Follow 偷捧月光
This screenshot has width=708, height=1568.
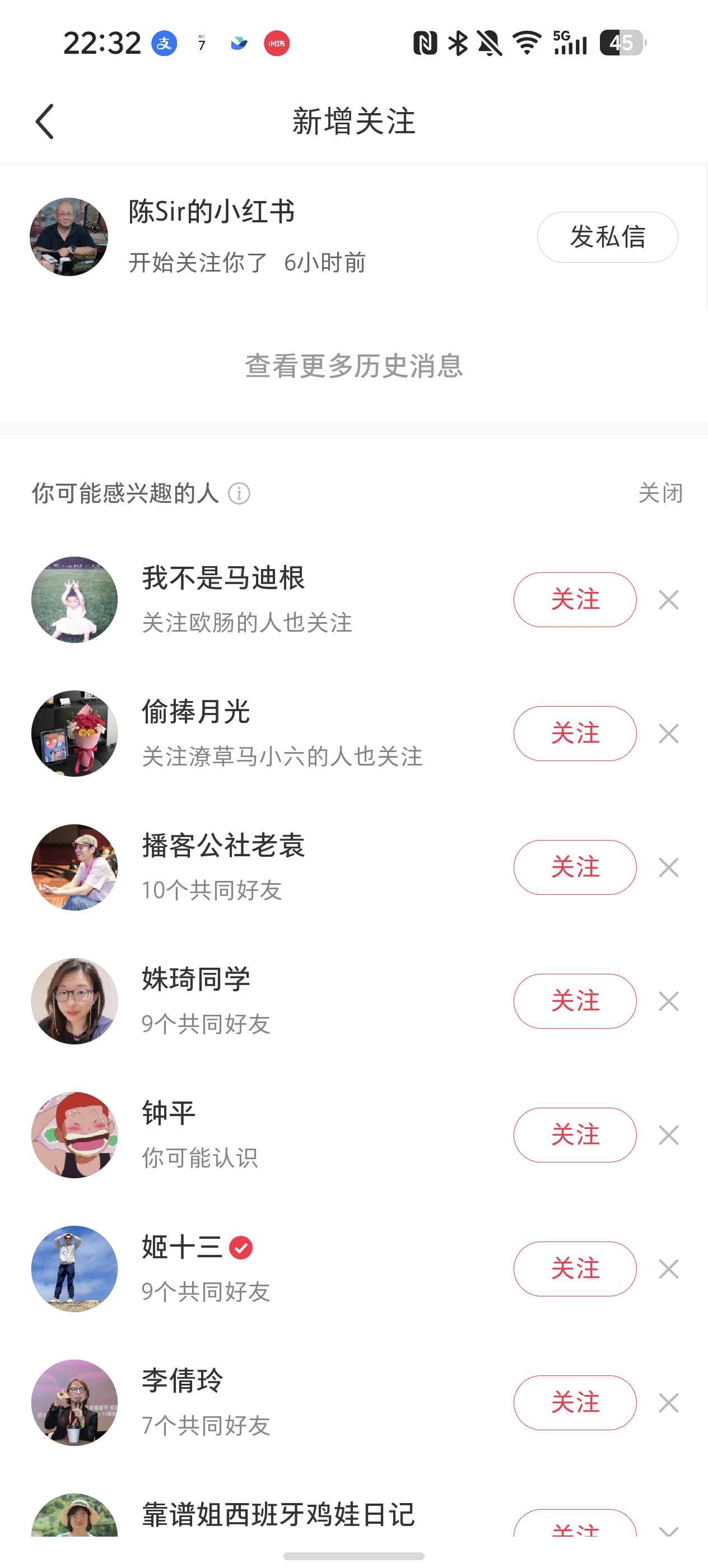coord(574,734)
